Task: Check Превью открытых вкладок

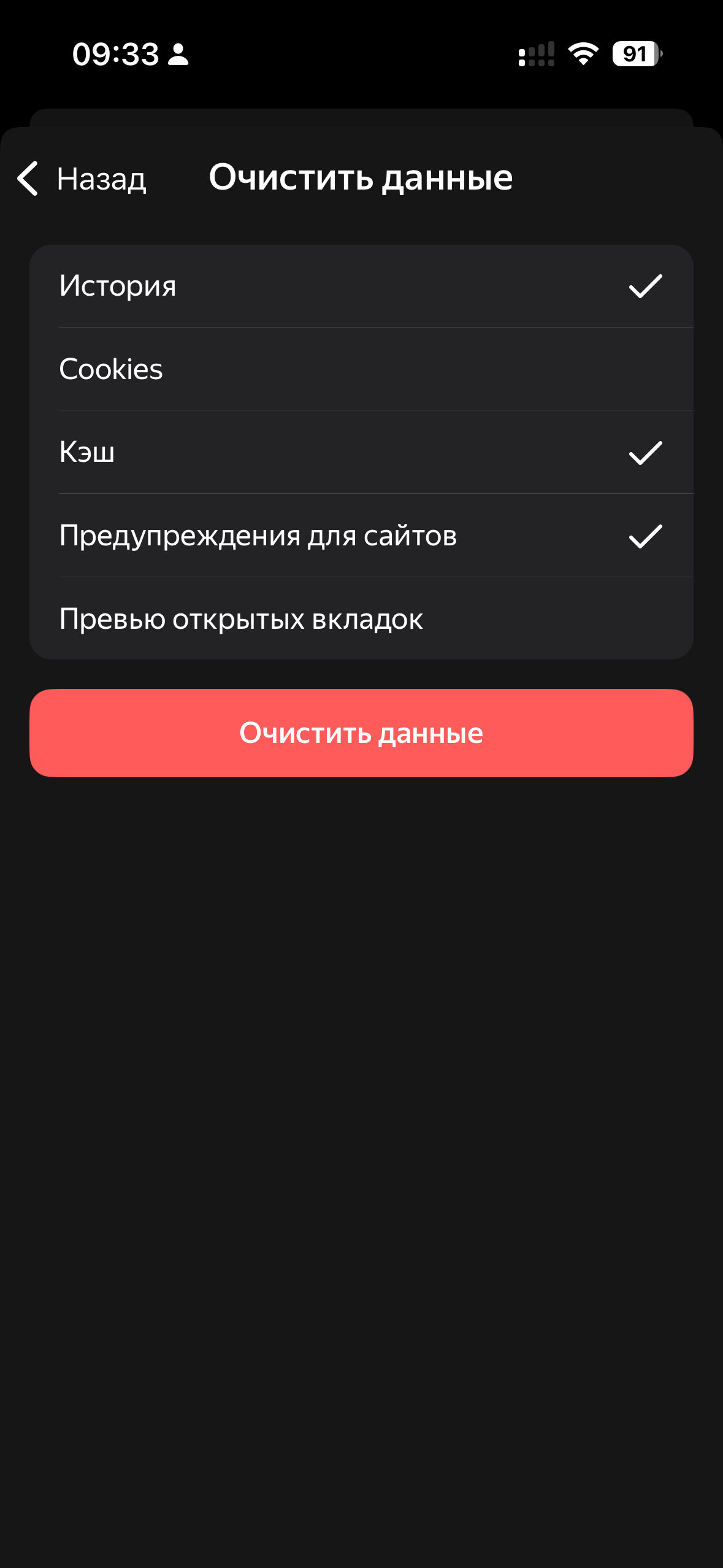Action: 361,619
